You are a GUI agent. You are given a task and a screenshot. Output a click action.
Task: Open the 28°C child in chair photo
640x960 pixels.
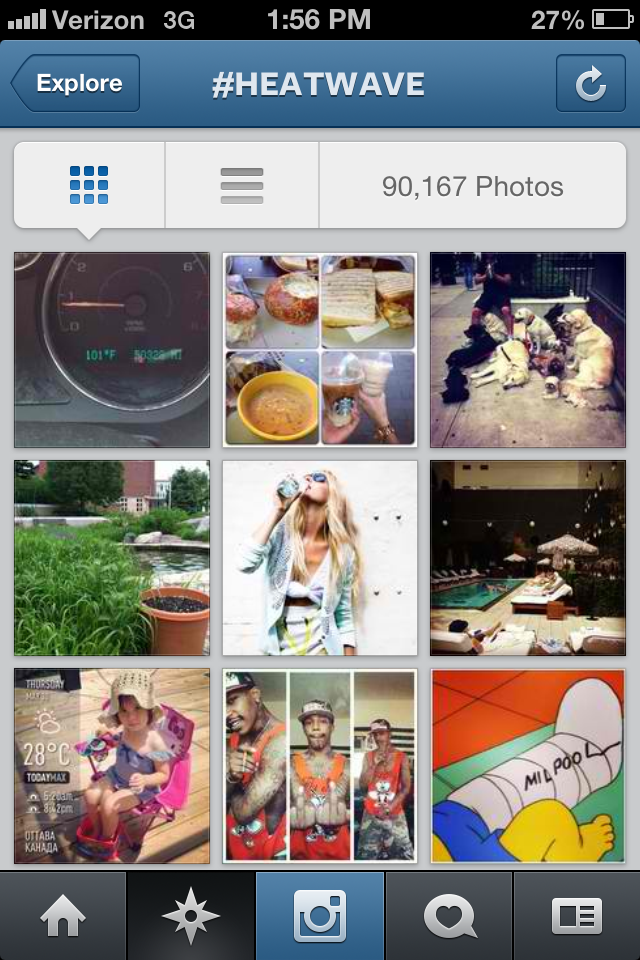tap(112, 765)
